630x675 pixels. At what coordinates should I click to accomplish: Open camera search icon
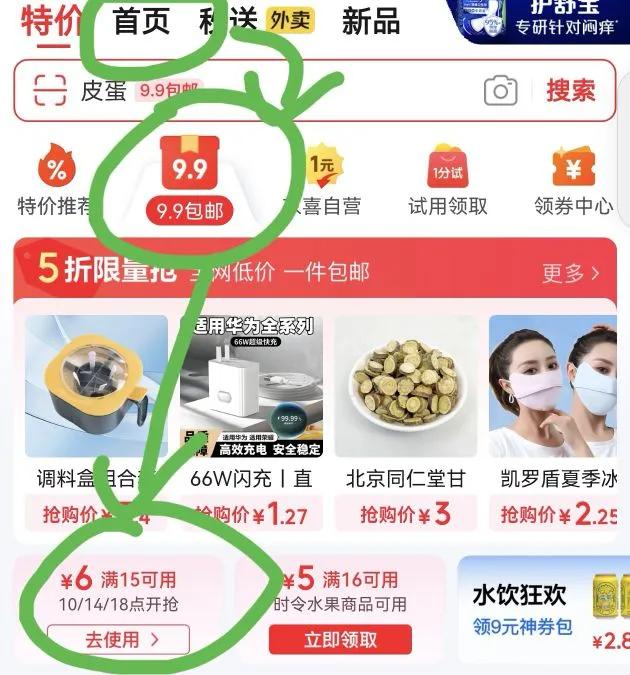tap(500, 90)
